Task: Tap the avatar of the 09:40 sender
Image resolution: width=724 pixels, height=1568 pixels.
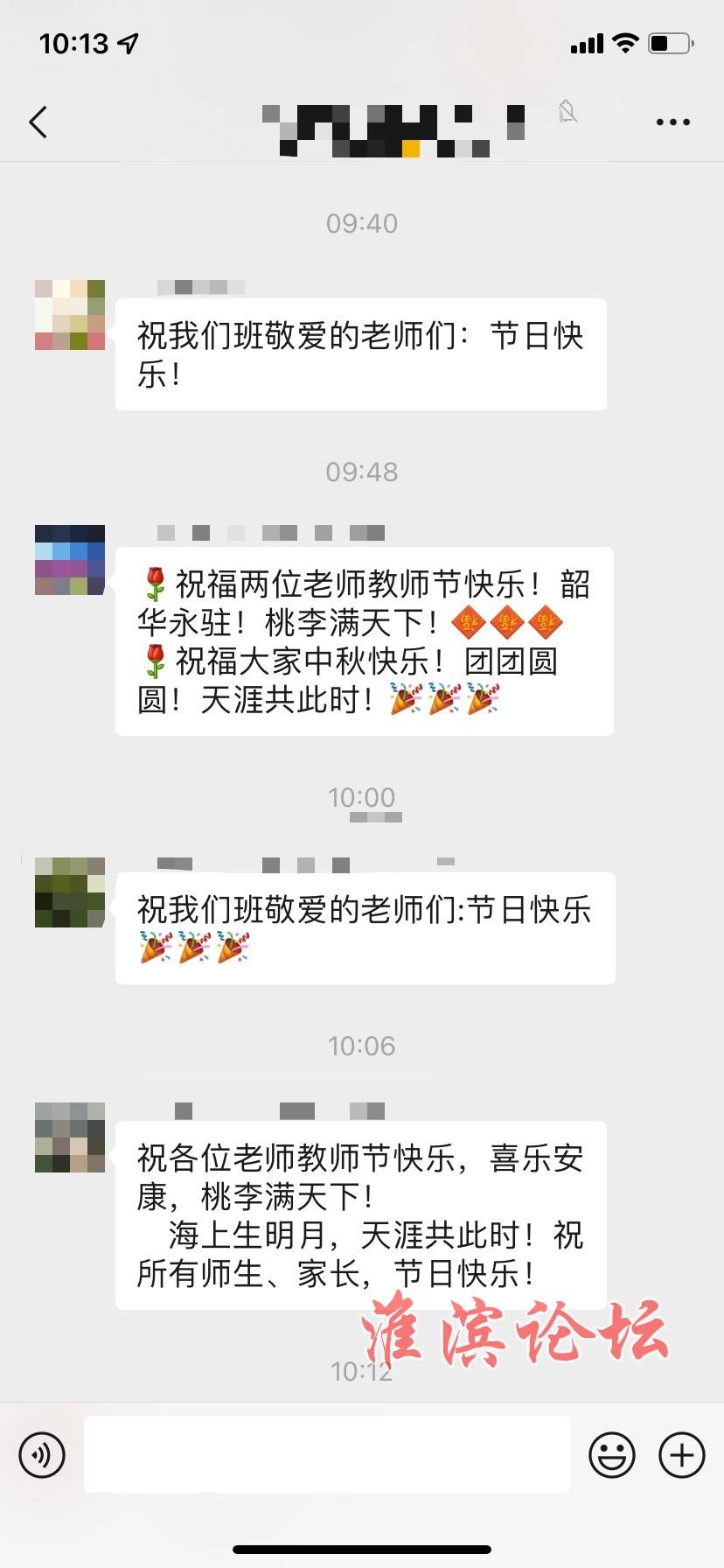Action: [70, 315]
